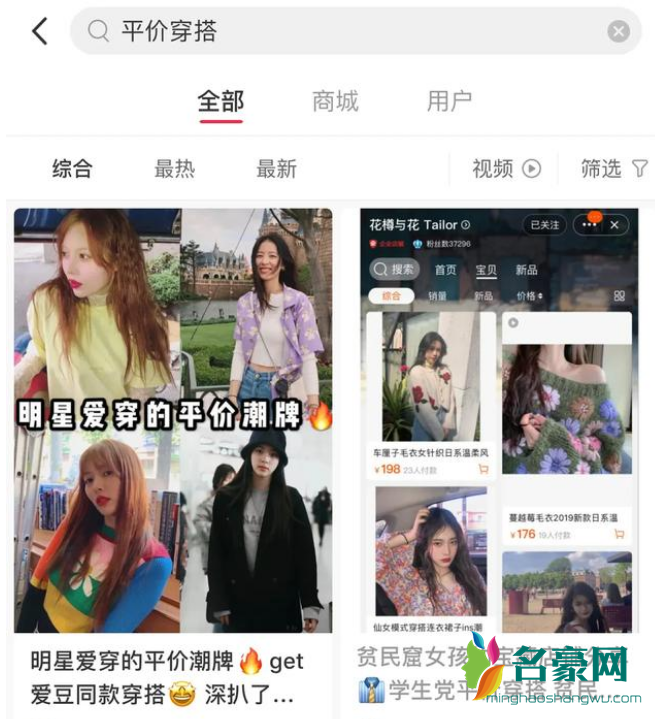Show only 视频 results

click(506, 169)
